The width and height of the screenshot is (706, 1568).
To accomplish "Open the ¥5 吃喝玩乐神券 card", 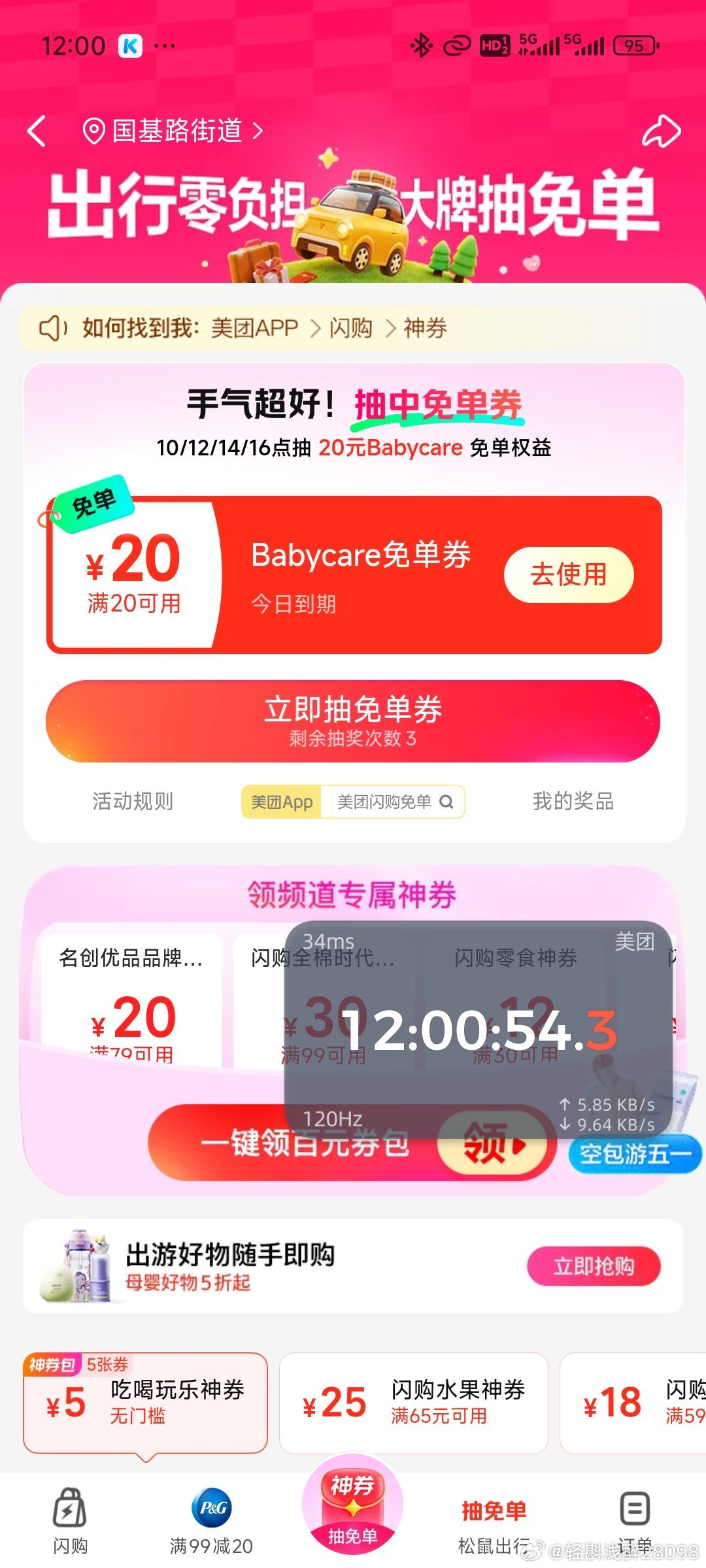I will coord(145,1403).
